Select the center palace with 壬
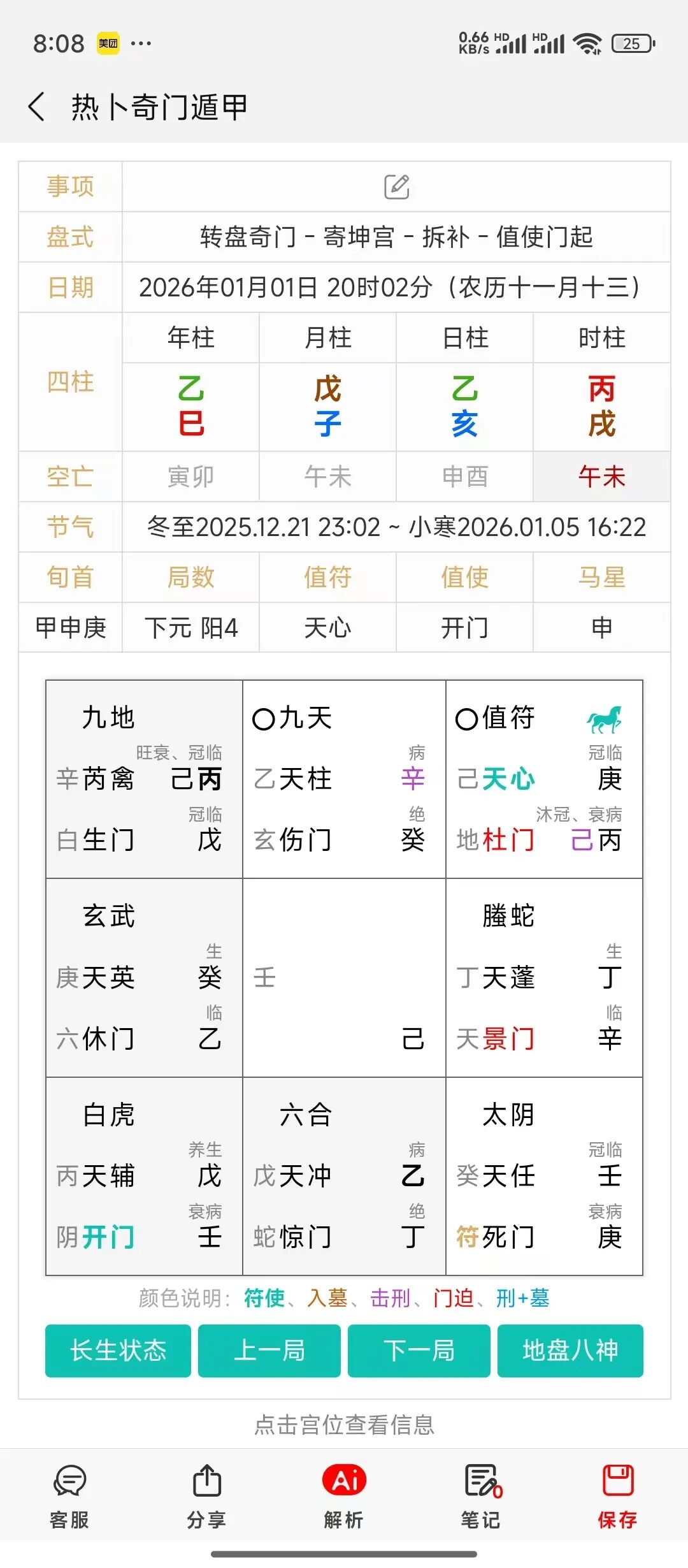The image size is (688, 1568). (344, 978)
